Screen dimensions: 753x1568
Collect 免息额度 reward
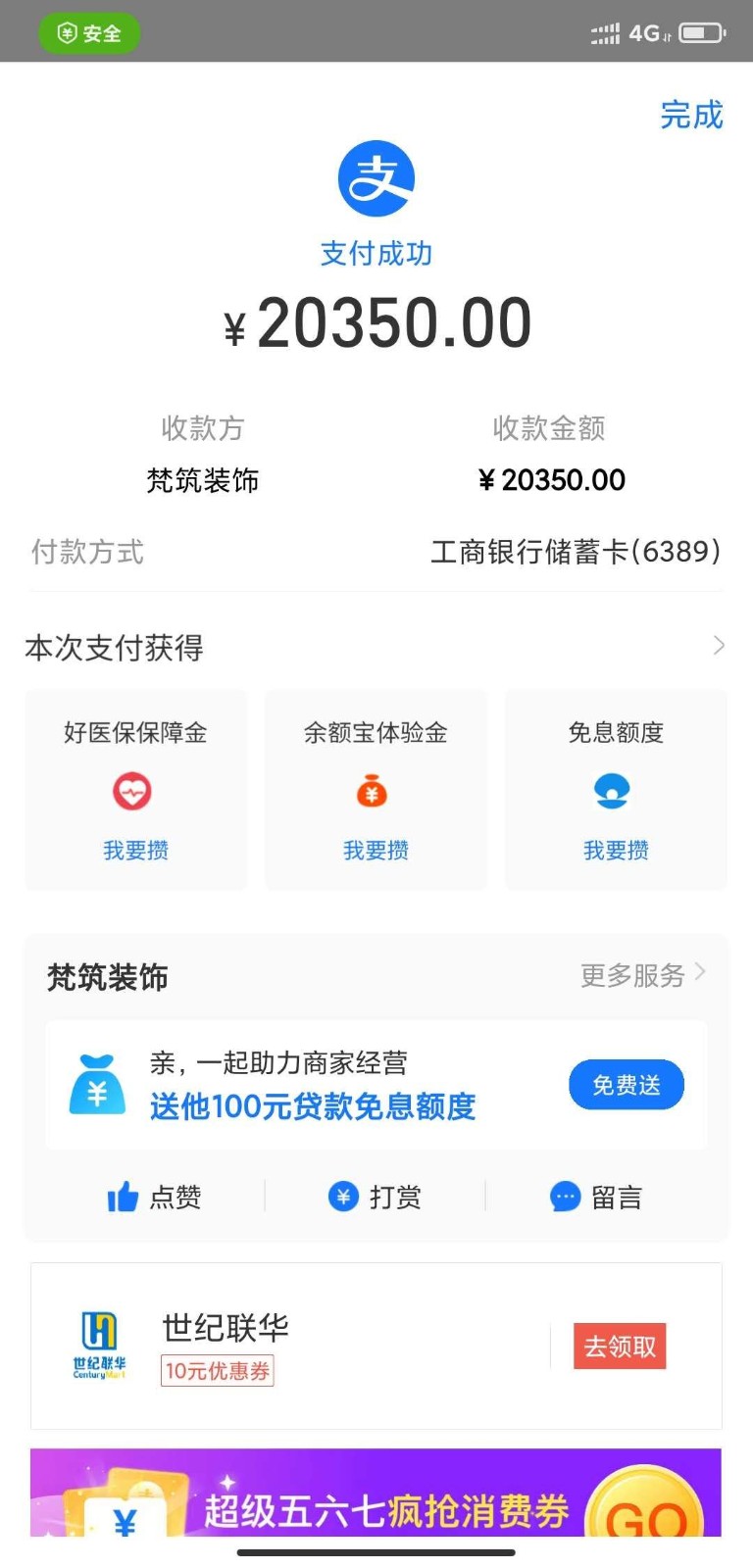[x=616, y=850]
